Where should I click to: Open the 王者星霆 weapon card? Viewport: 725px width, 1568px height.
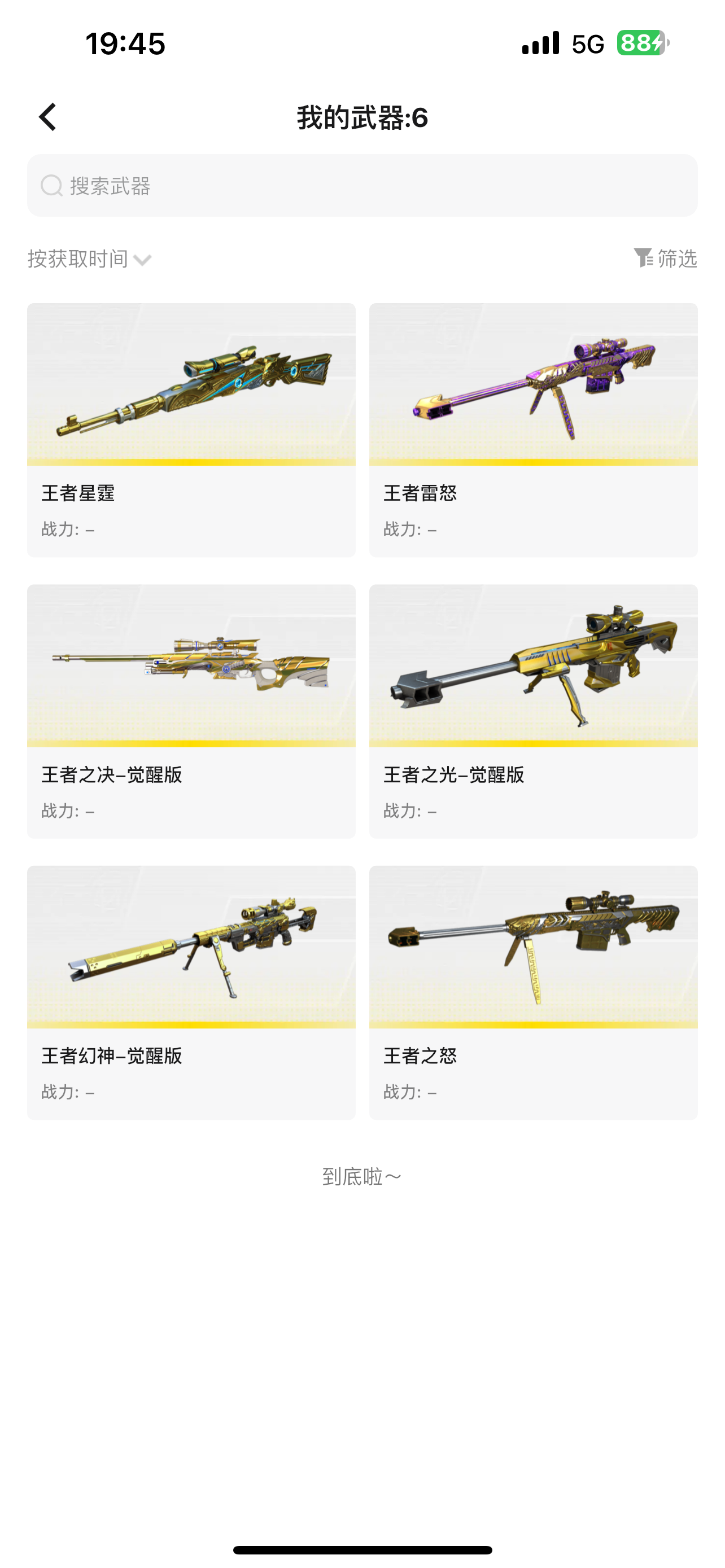pos(191,430)
